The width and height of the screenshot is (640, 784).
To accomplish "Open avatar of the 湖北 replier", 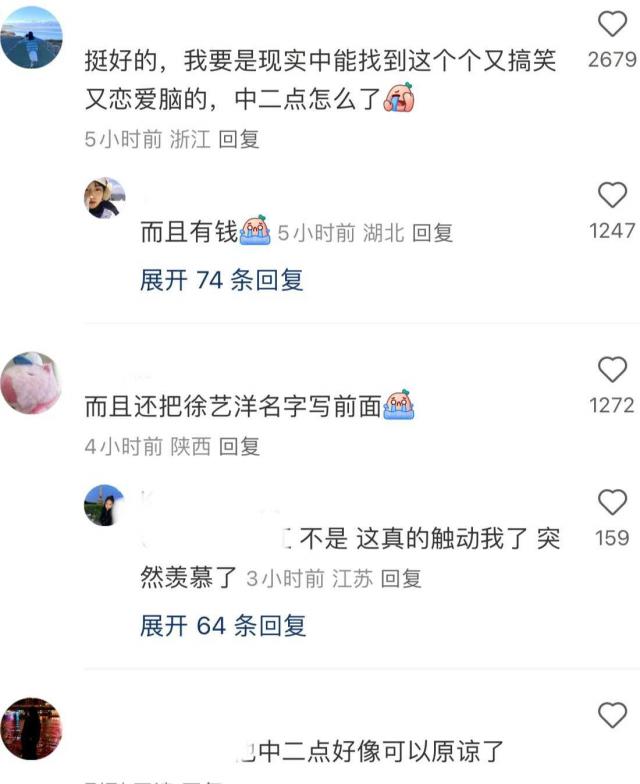I will click(104, 198).
